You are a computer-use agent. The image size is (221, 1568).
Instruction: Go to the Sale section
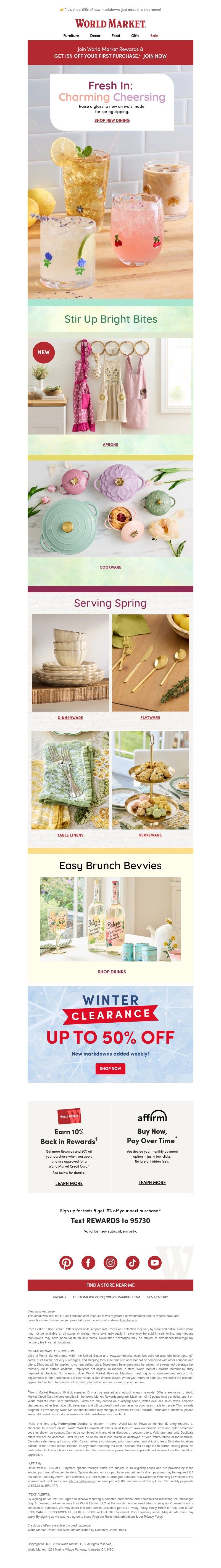(154, 35)
